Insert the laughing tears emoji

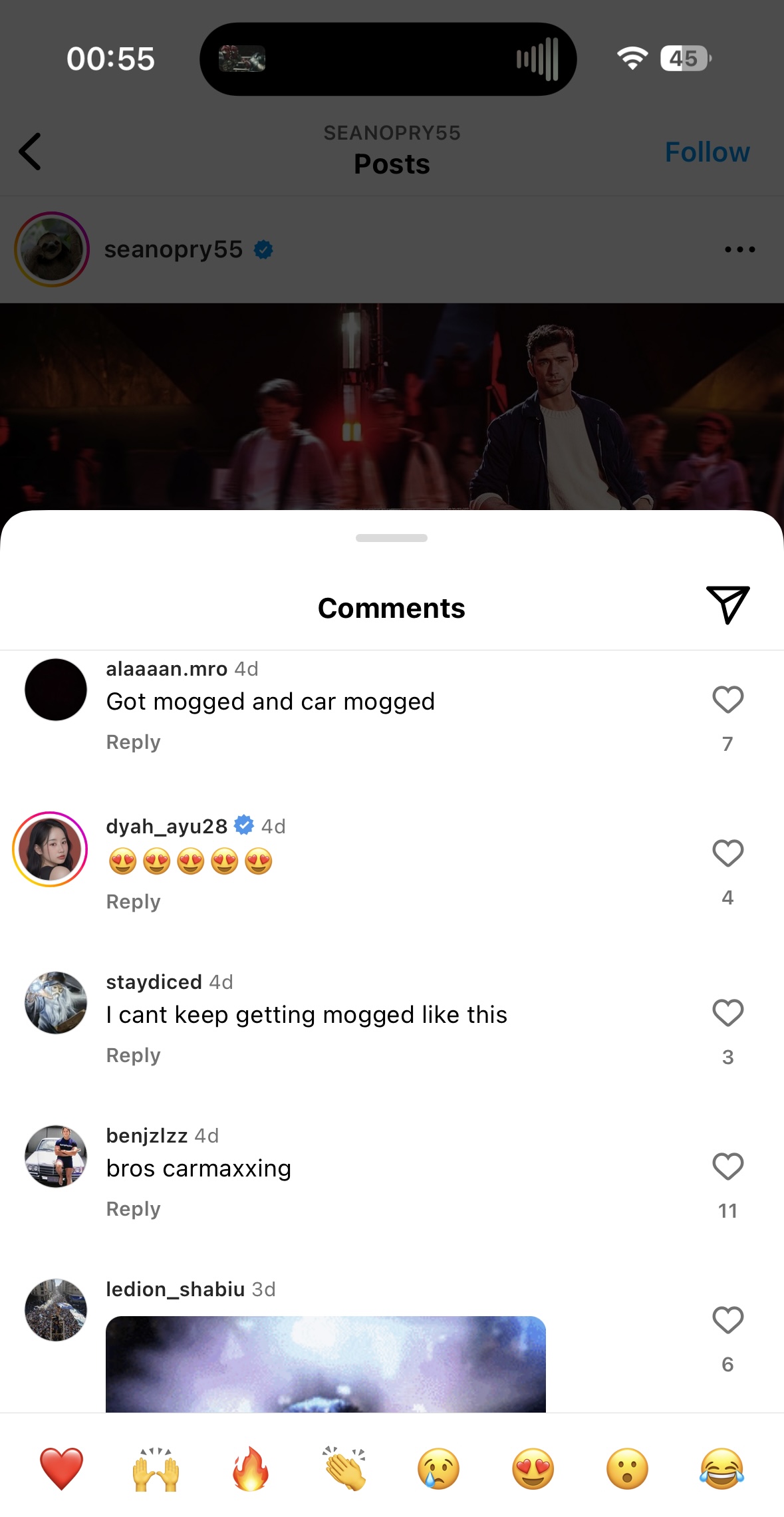721,1468
